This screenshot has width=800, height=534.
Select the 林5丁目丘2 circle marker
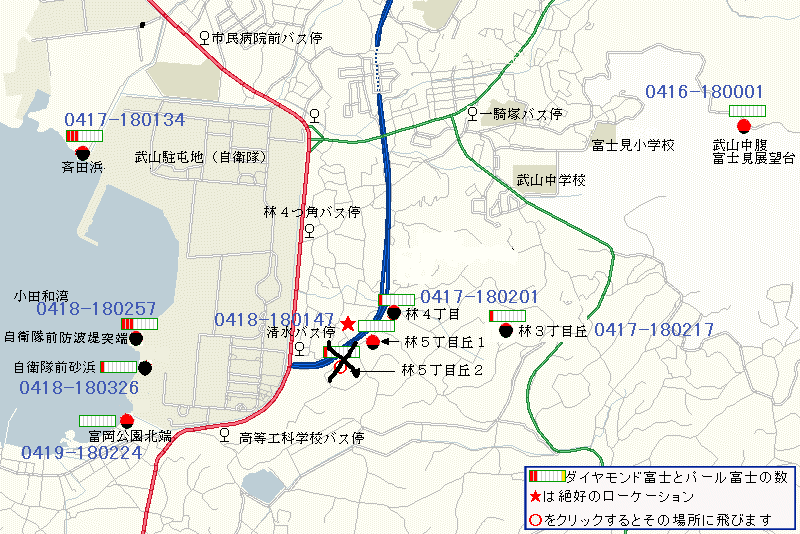point(340,368)
